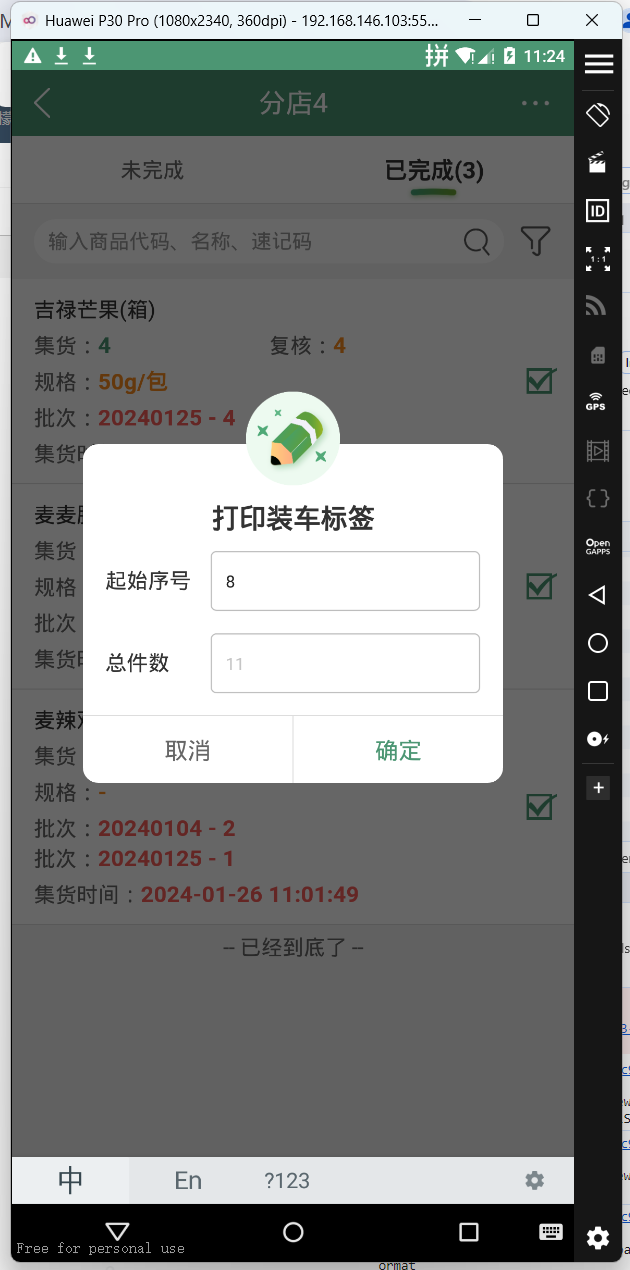Open the ?123 symbols keyboard

[x=287, y=1180]
